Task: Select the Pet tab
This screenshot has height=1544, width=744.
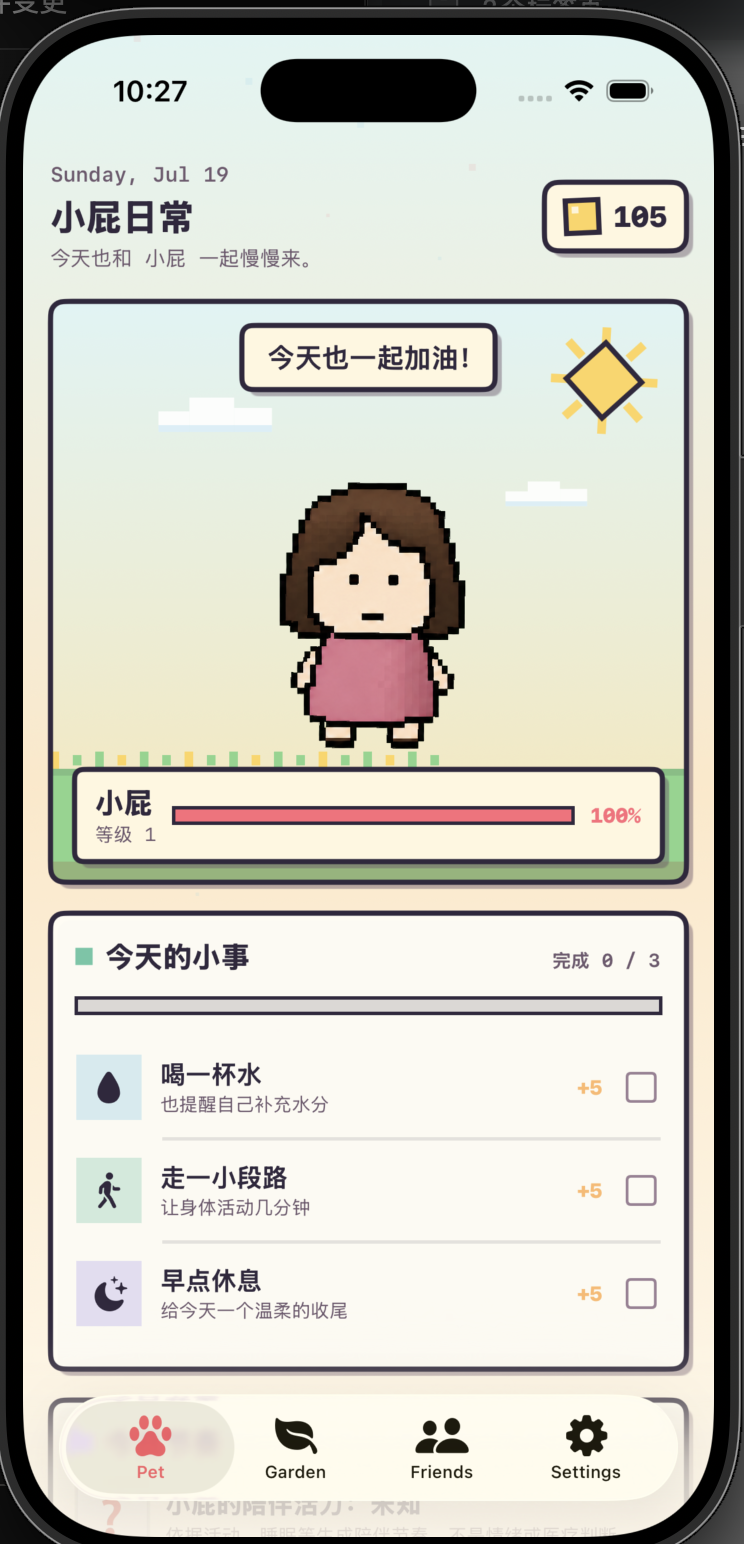Action: click(150, 1449)
